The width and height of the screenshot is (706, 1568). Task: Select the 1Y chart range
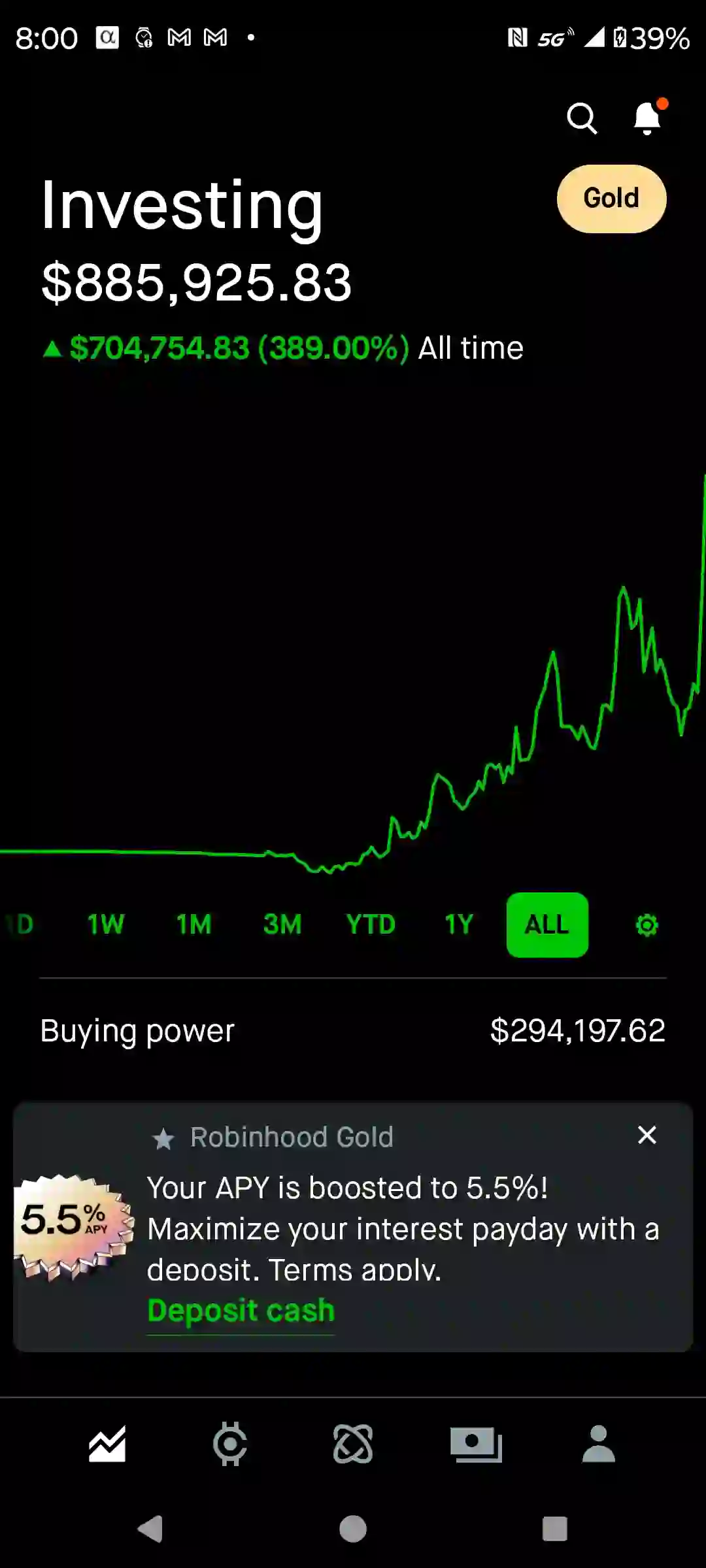(459, 924)
